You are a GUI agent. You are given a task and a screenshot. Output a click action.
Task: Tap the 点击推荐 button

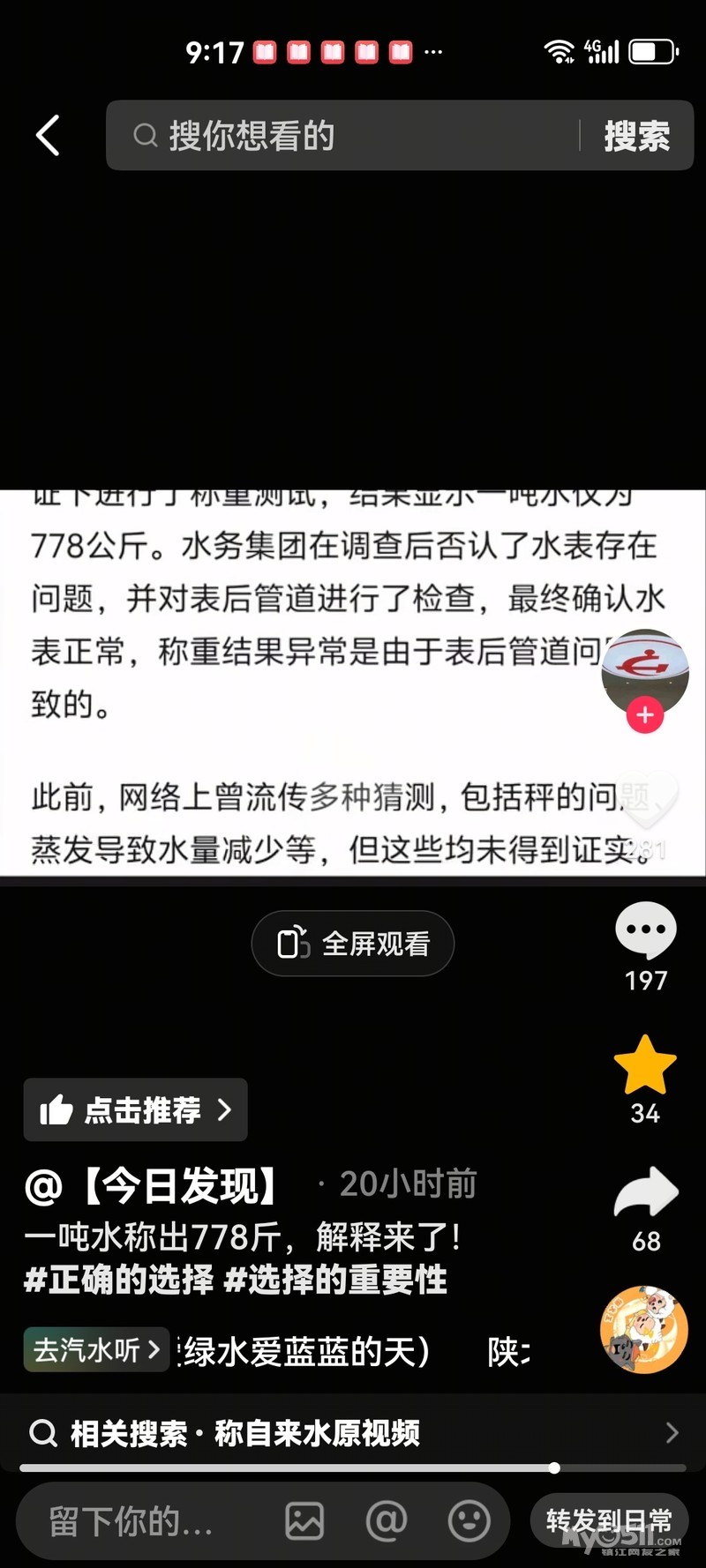[x=135, y=1109]
